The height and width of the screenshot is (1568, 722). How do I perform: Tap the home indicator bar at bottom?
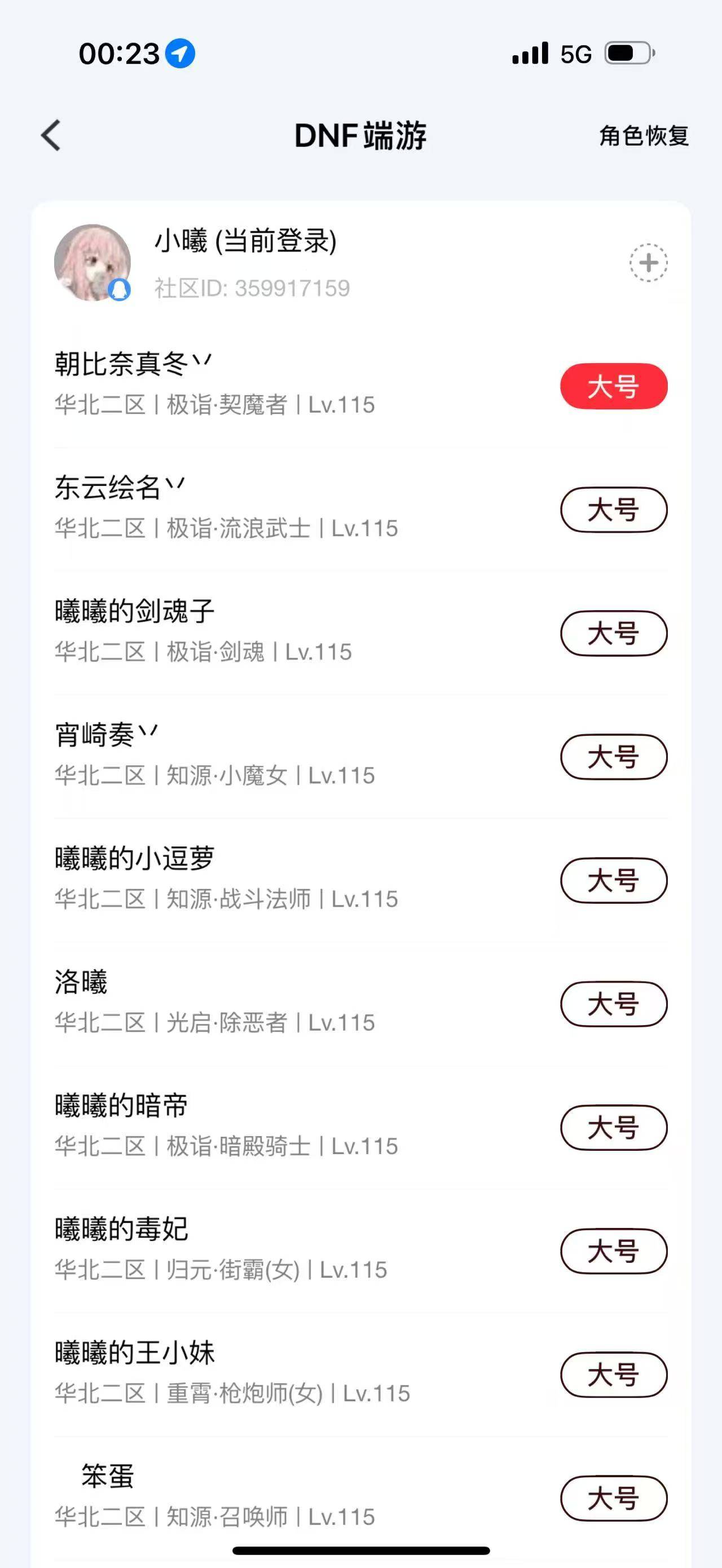pyautogui.click(x=361, y=1548)
